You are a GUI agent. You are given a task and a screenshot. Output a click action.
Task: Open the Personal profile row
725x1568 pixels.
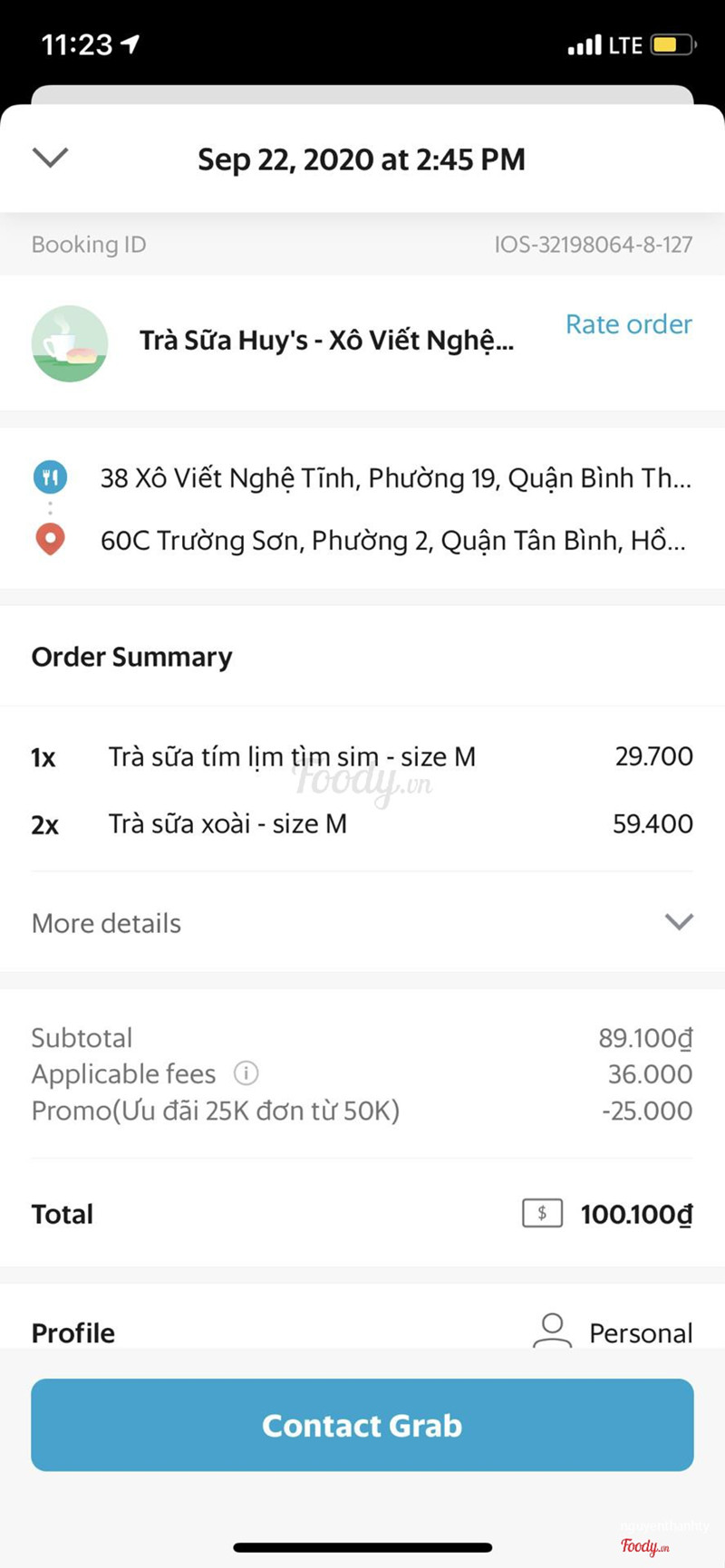coord(612,1332)
